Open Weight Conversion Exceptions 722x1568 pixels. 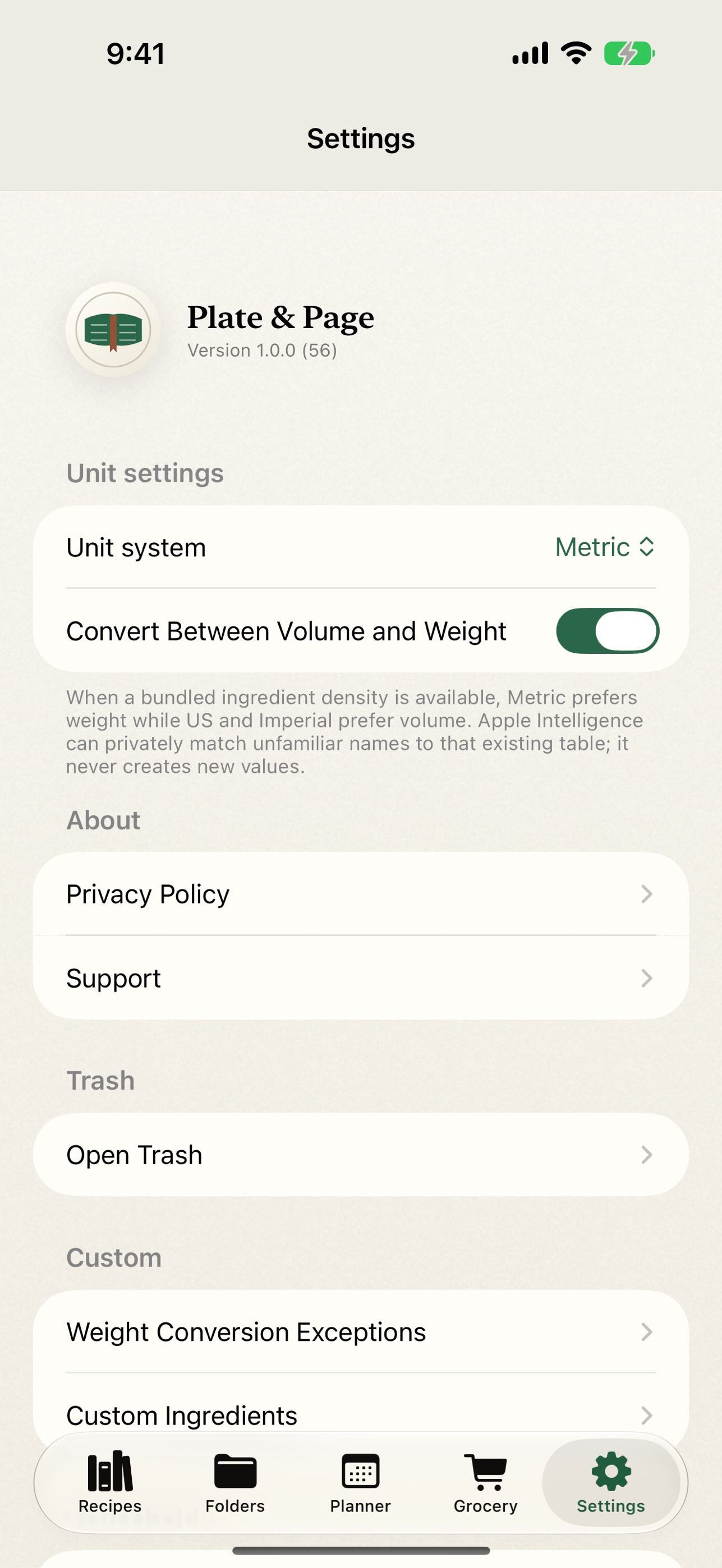coord(361,1332)
